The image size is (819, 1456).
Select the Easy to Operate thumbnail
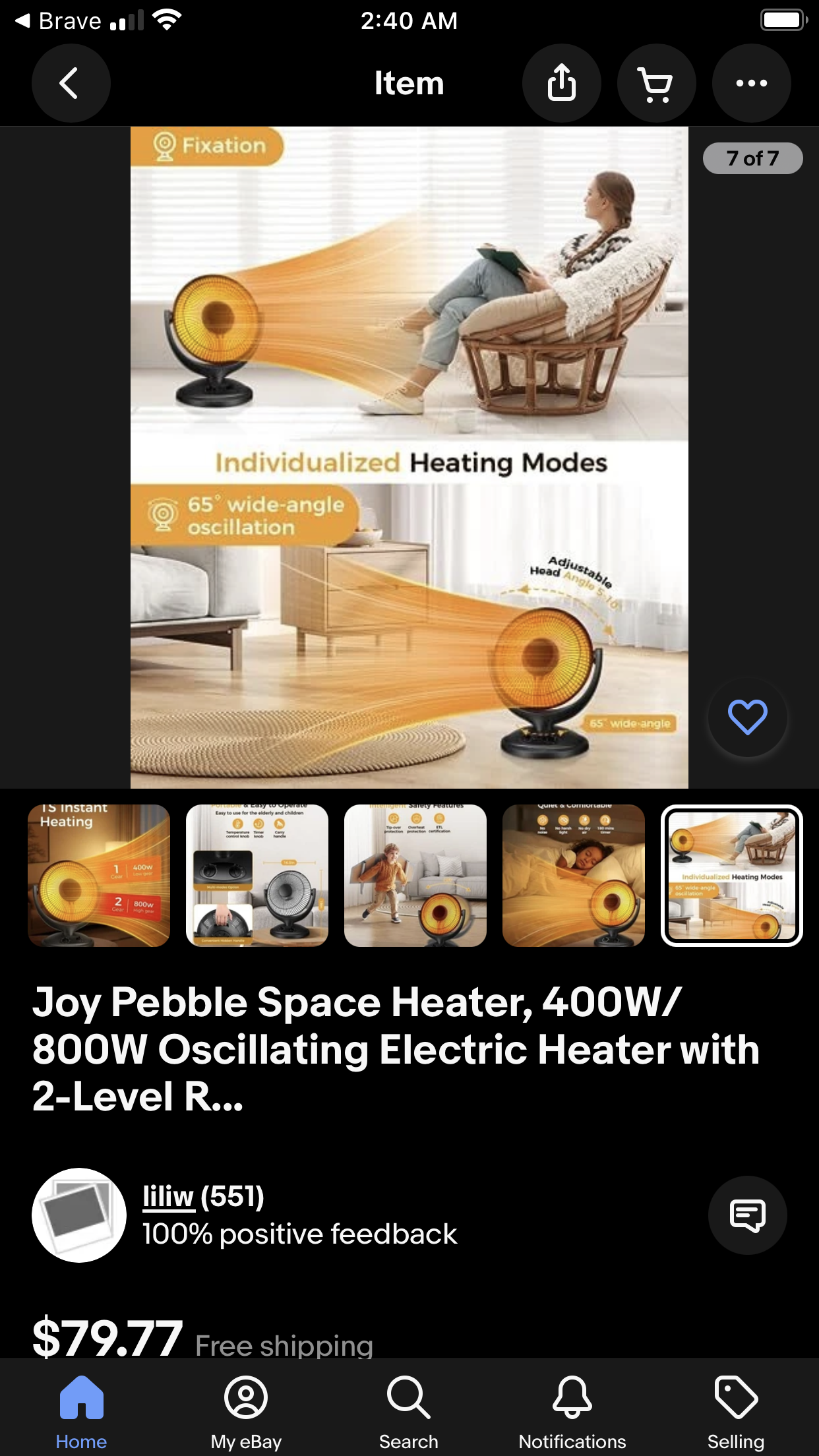pos(257,875)
